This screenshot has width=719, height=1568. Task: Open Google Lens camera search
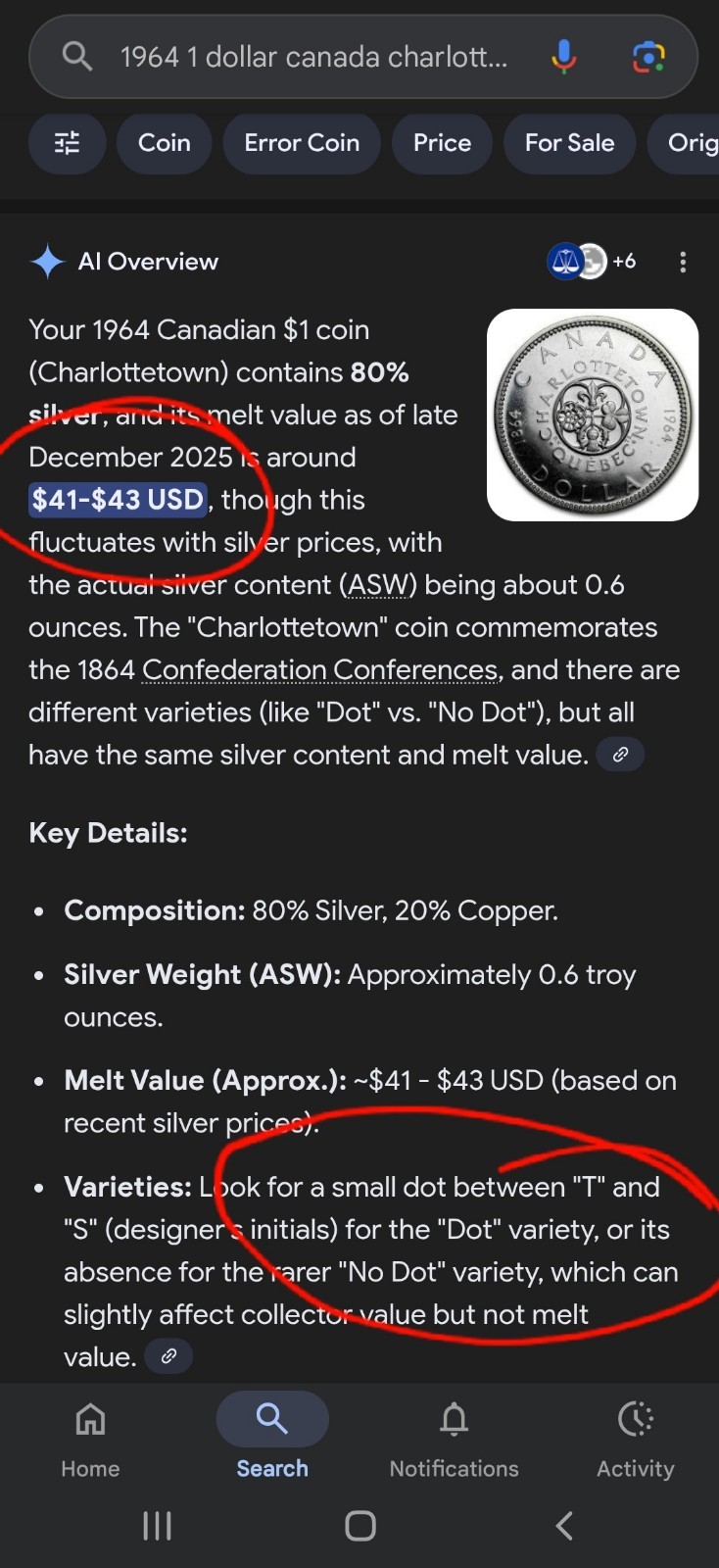pos(647,57)
